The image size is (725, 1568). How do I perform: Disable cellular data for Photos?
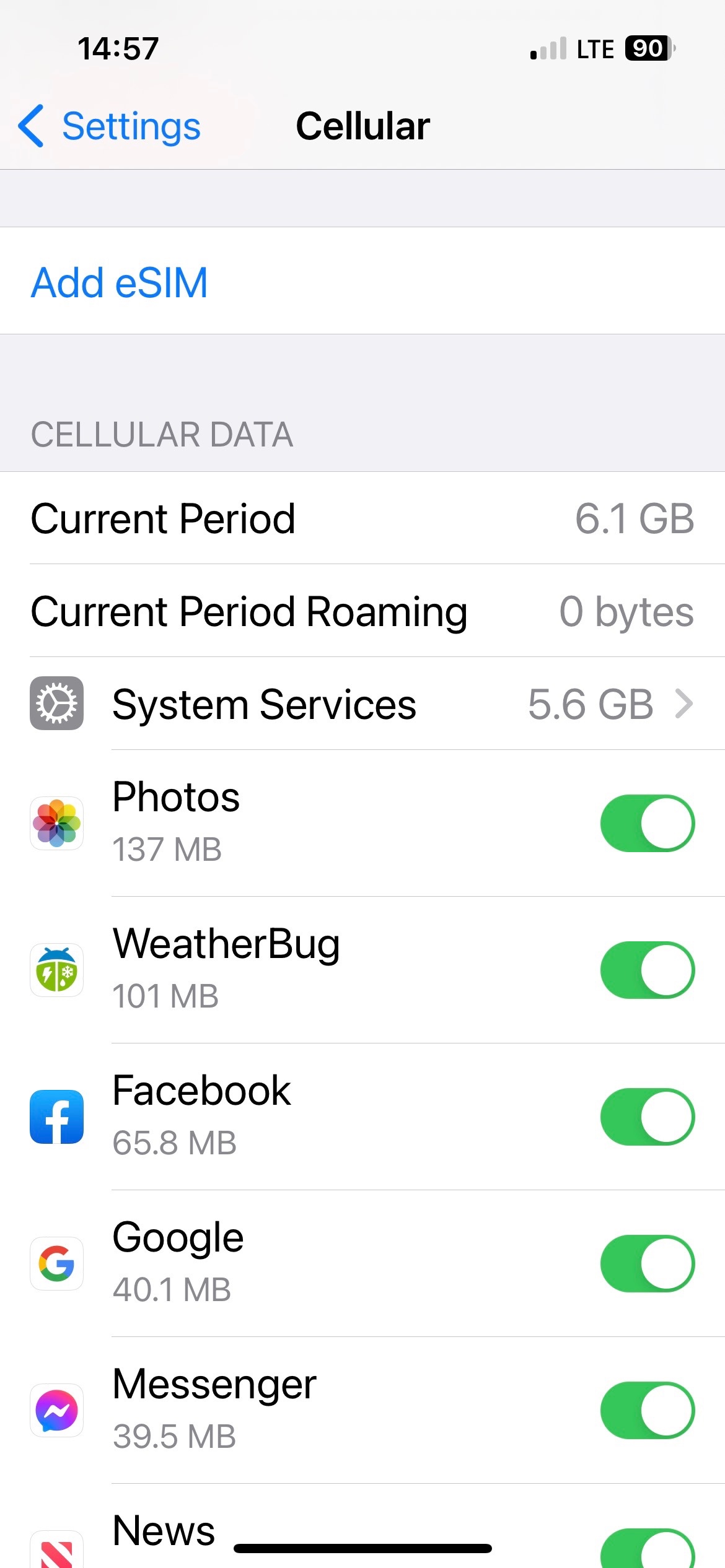[x=647, y=823]
